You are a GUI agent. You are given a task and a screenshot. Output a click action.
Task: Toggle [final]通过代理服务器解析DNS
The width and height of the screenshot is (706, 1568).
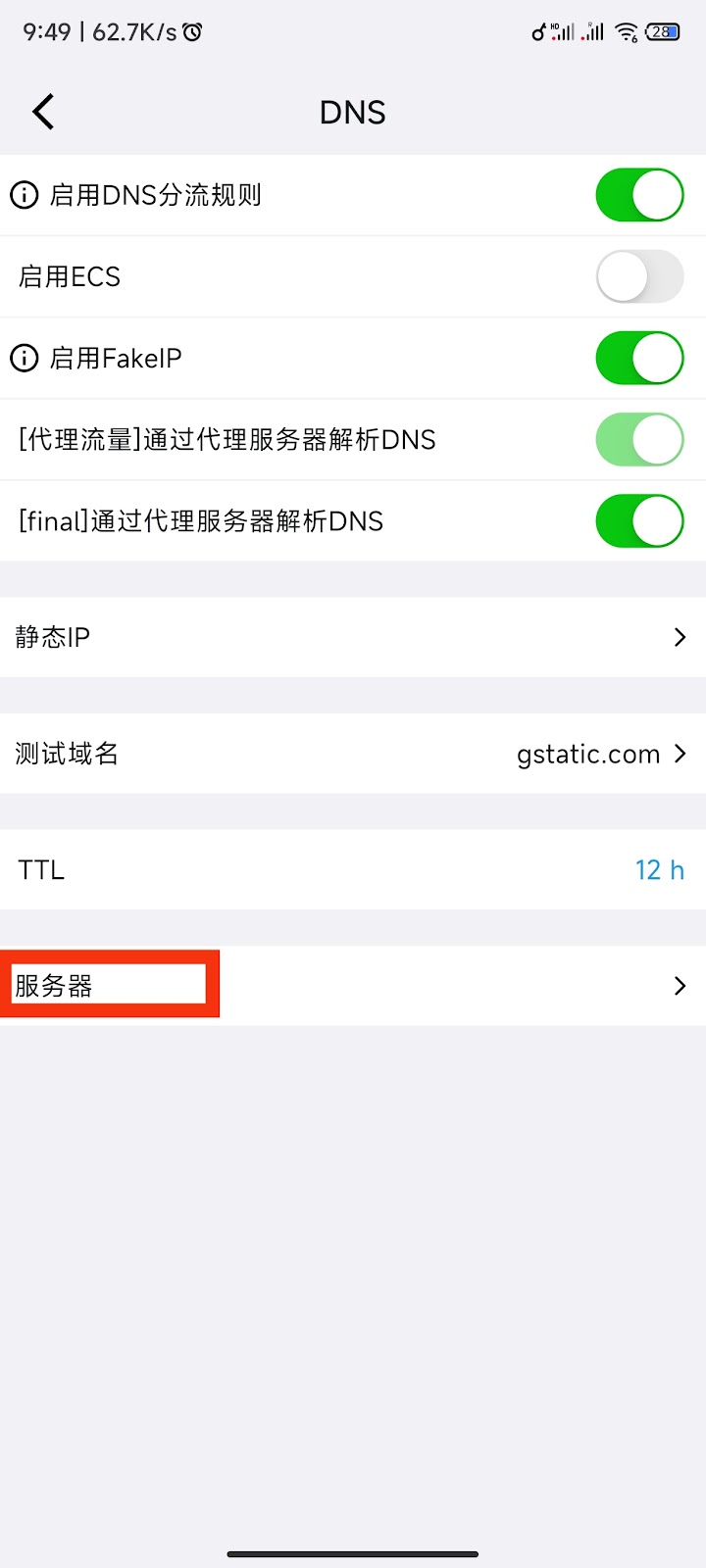point(639,520)
